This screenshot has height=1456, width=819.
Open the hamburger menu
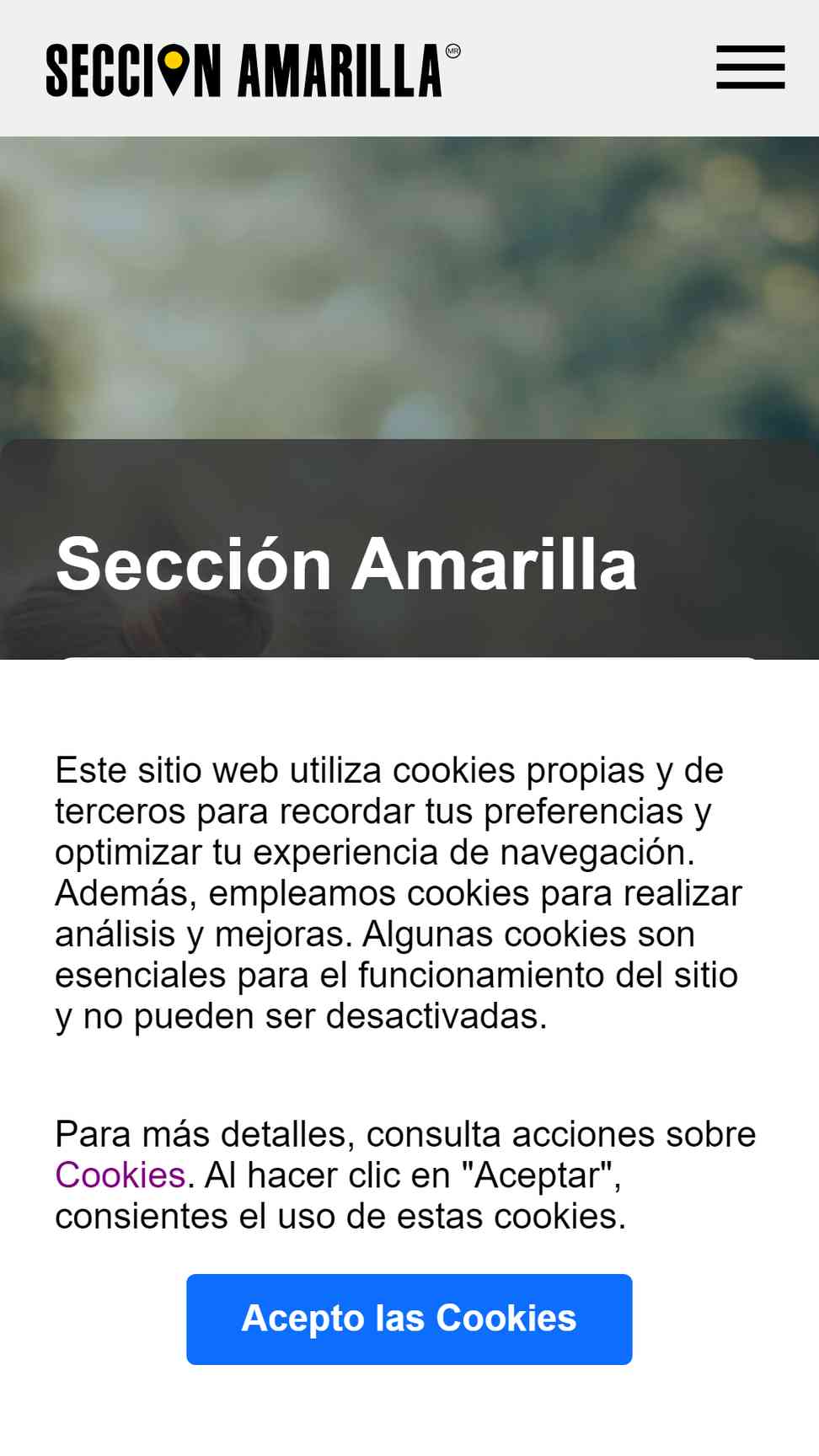(750, 67)
